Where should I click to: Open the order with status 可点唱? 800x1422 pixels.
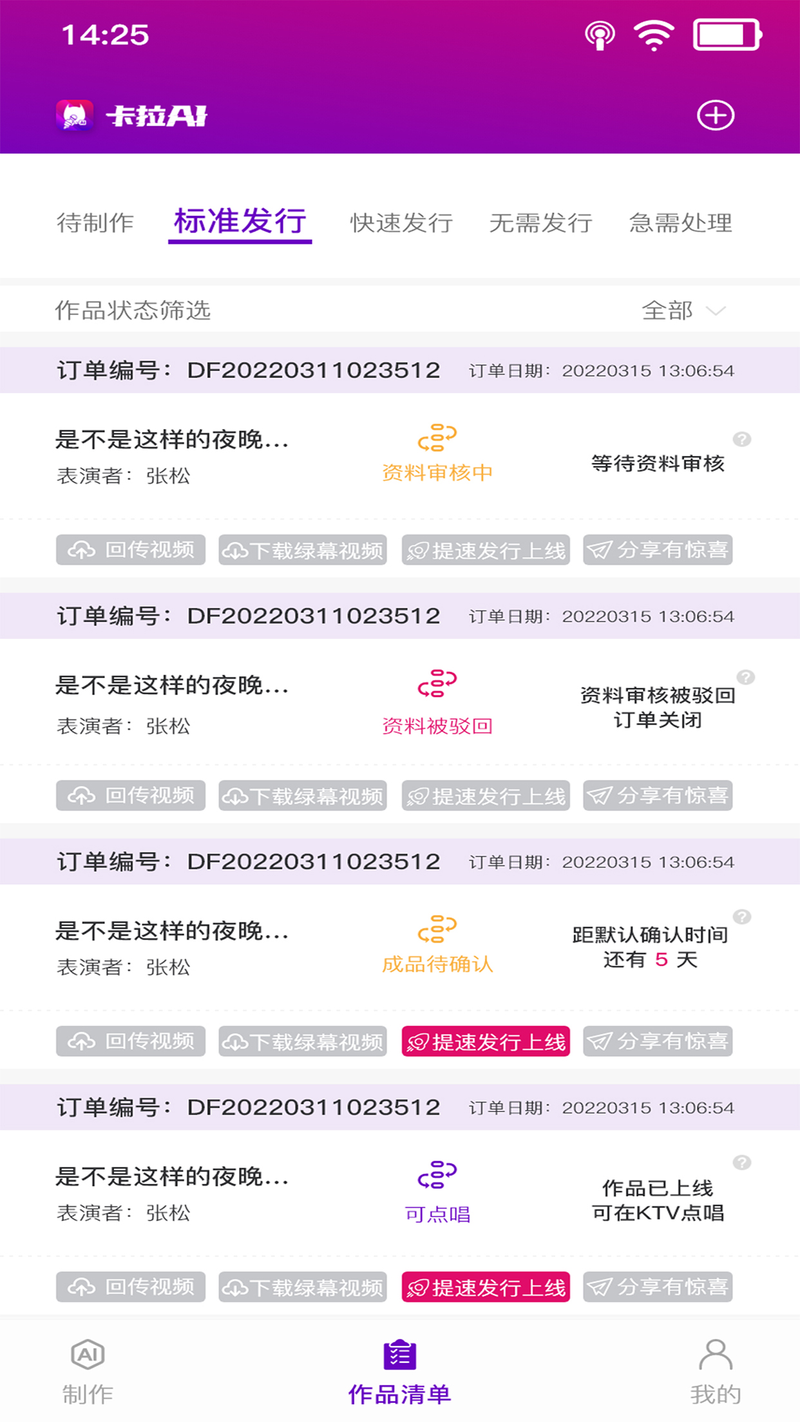pos(400,1193)
